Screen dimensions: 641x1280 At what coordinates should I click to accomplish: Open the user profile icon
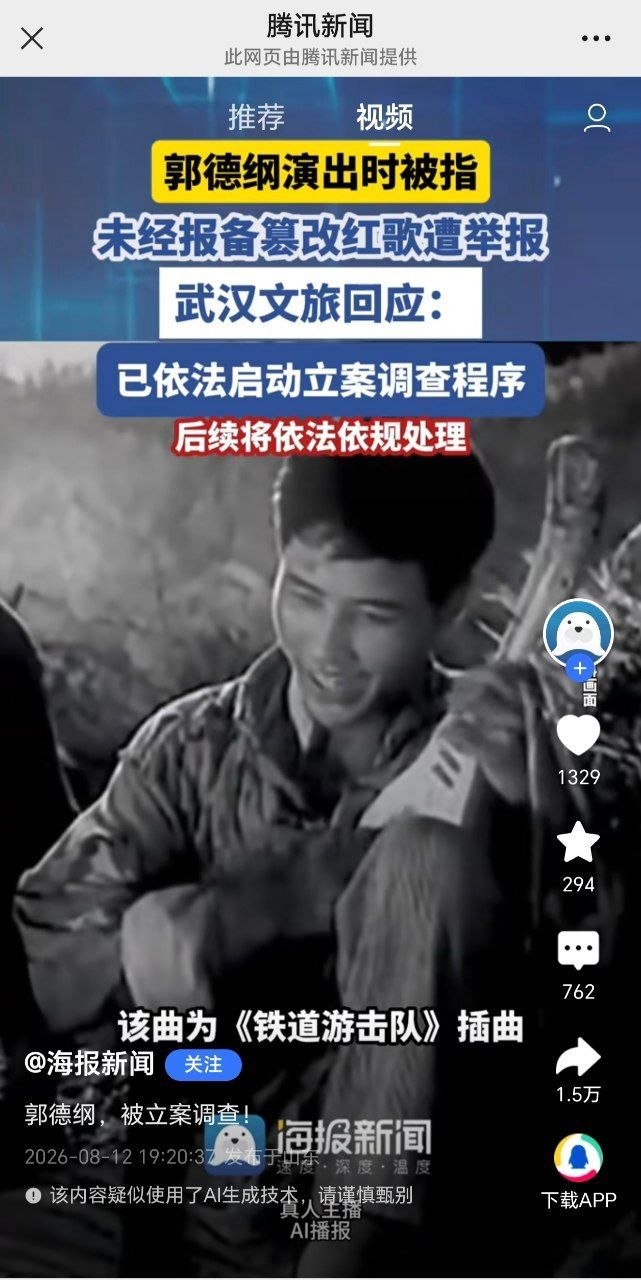tap(597, 118)
